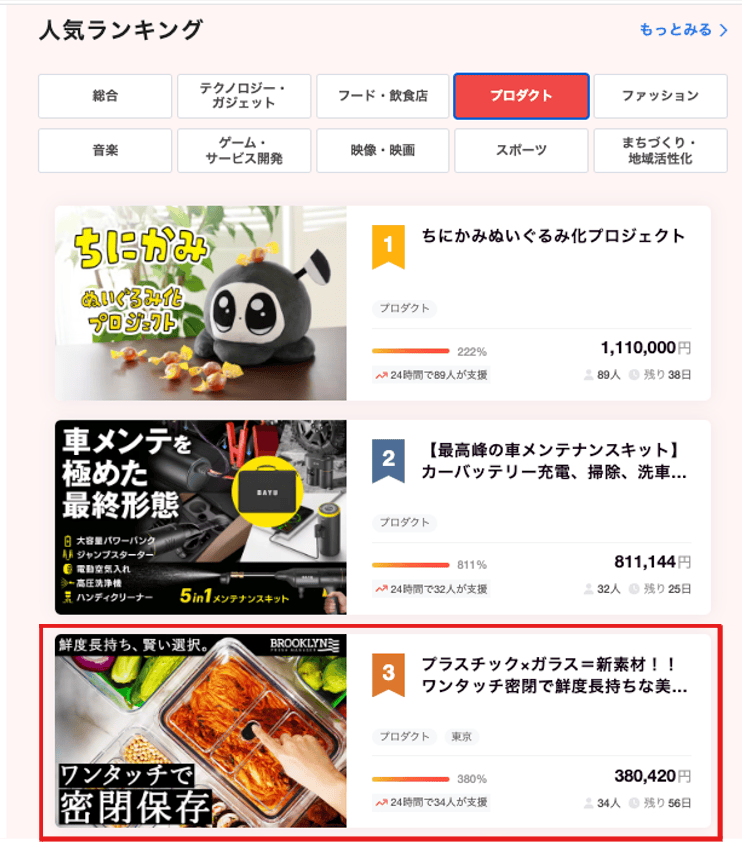Switch to 映像・映画 category
The width and height of the screenshot is (742, 842).
coord(382,151)
